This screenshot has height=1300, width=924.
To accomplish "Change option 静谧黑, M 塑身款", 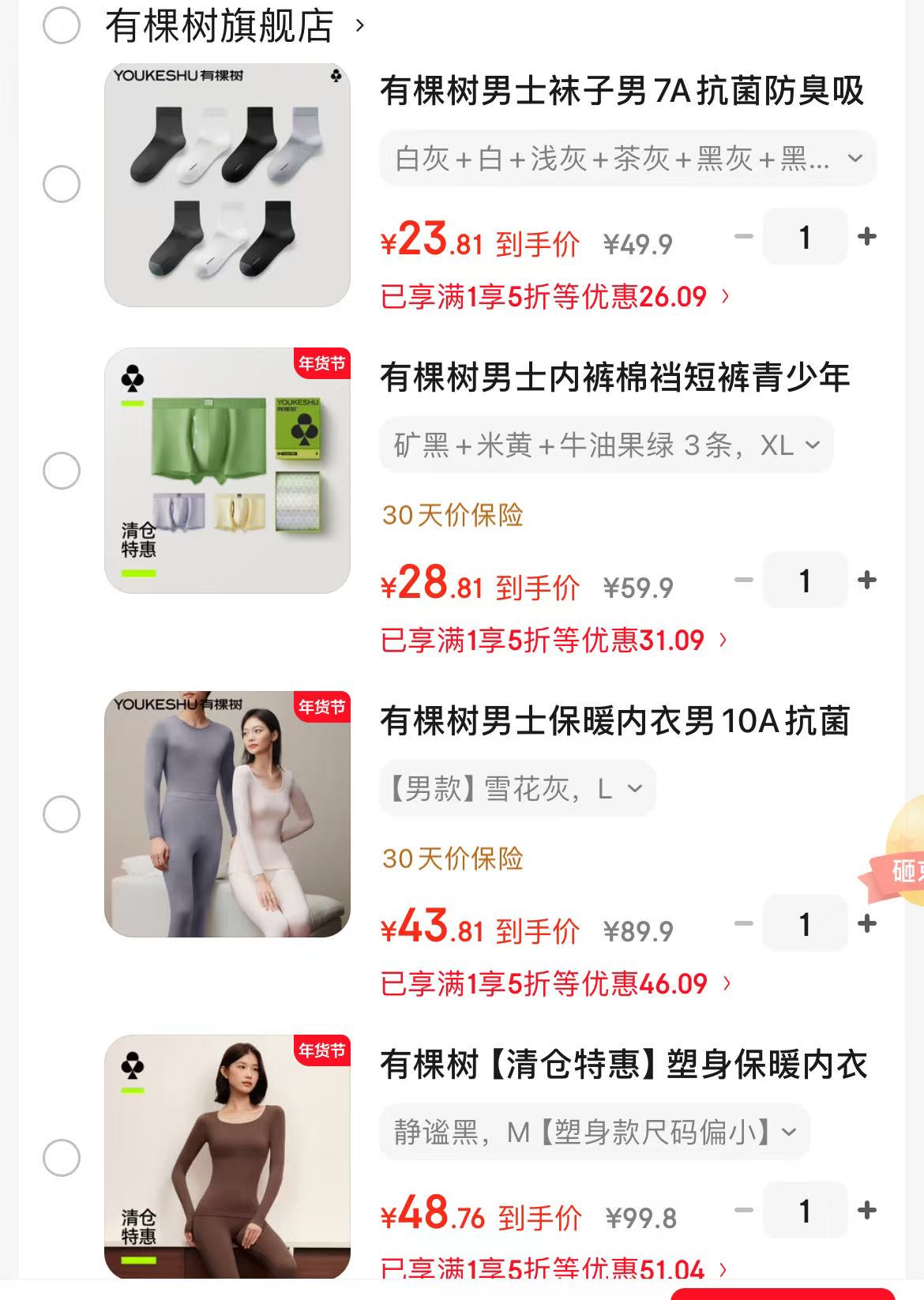I will [x=594, y=1133].
